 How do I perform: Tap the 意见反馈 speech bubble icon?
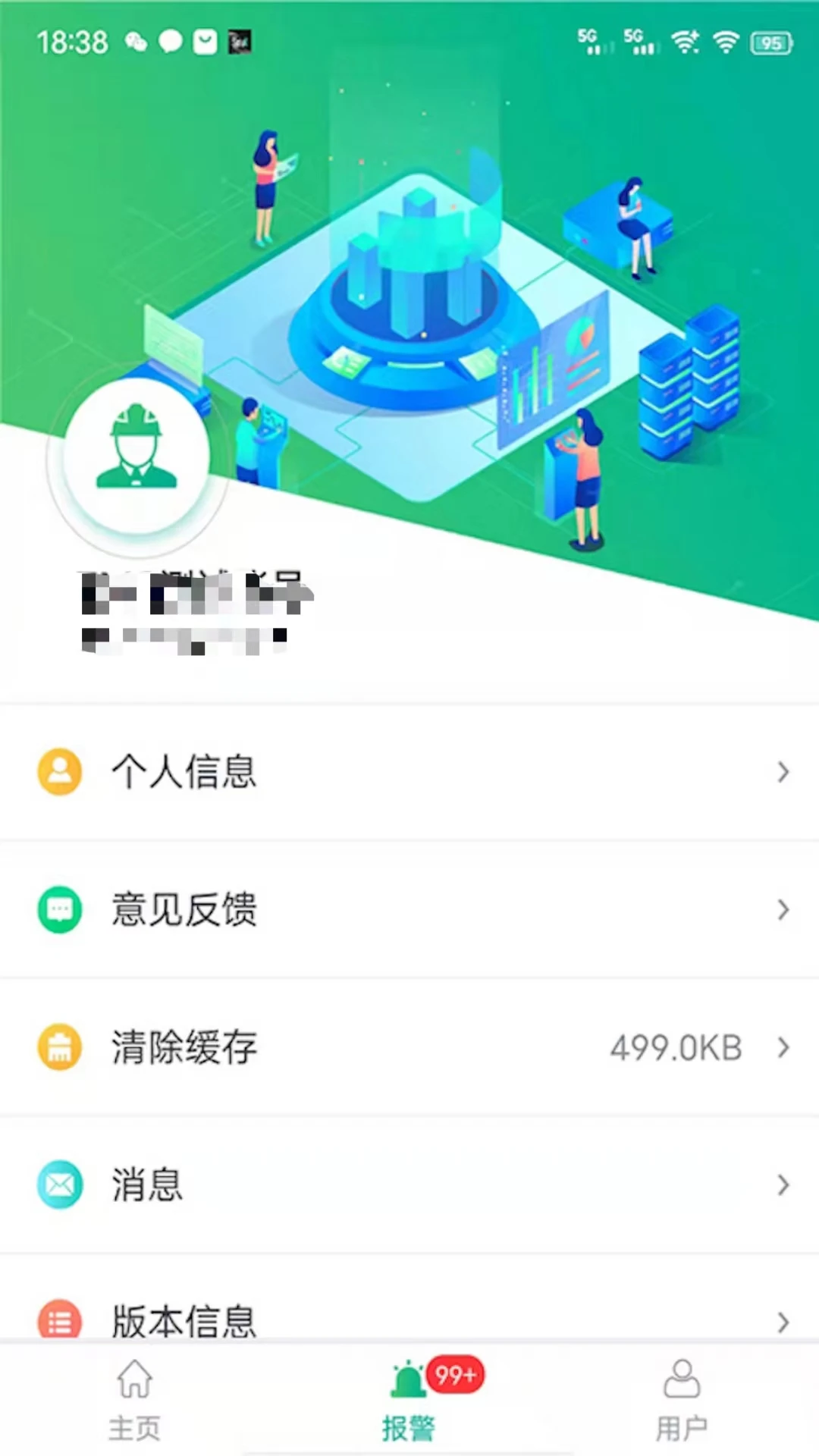click(59, 909)
